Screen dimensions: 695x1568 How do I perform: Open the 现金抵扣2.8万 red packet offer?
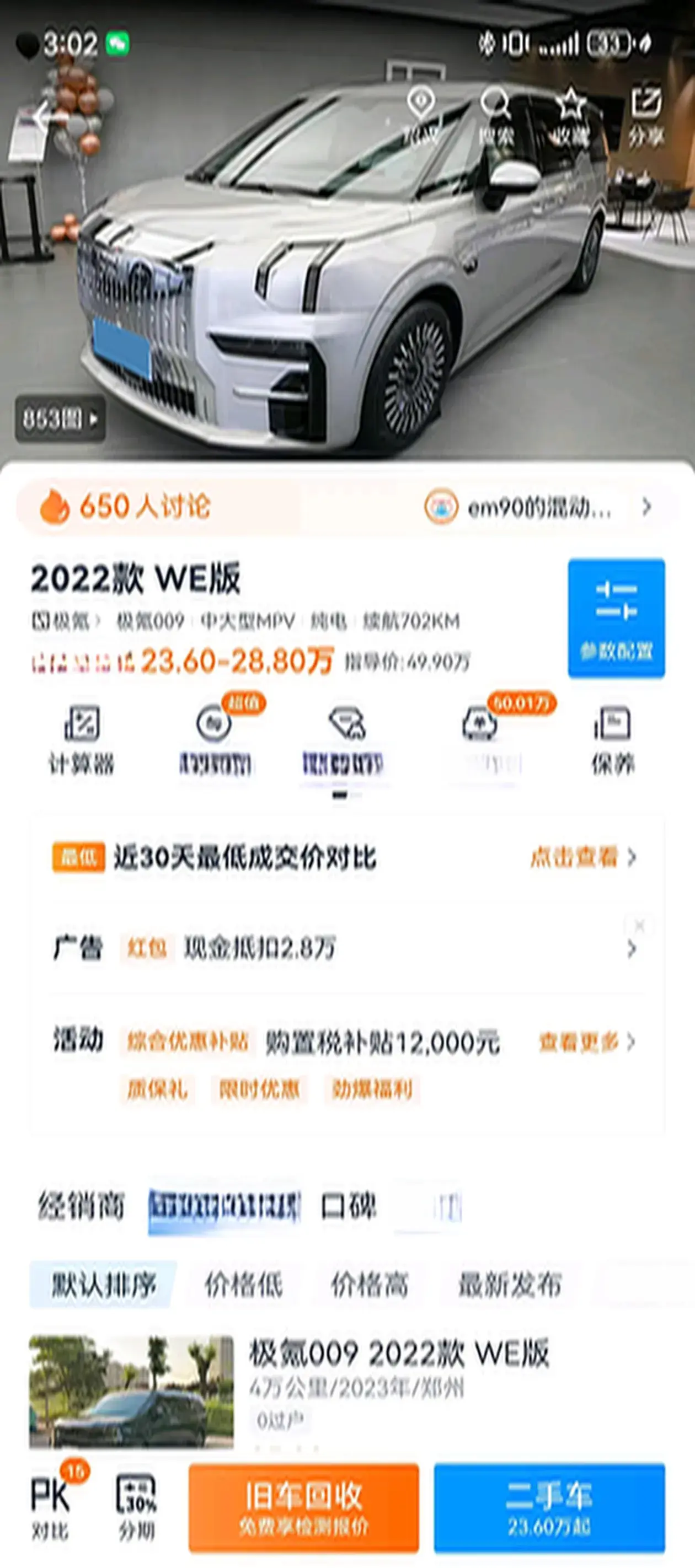pyautogui.click(x=259, y=948)
